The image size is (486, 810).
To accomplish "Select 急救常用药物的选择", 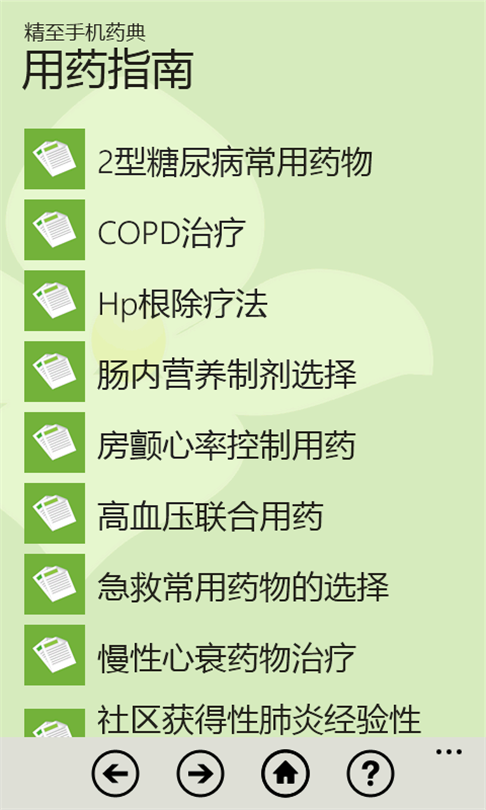I will tap(243, 586).
